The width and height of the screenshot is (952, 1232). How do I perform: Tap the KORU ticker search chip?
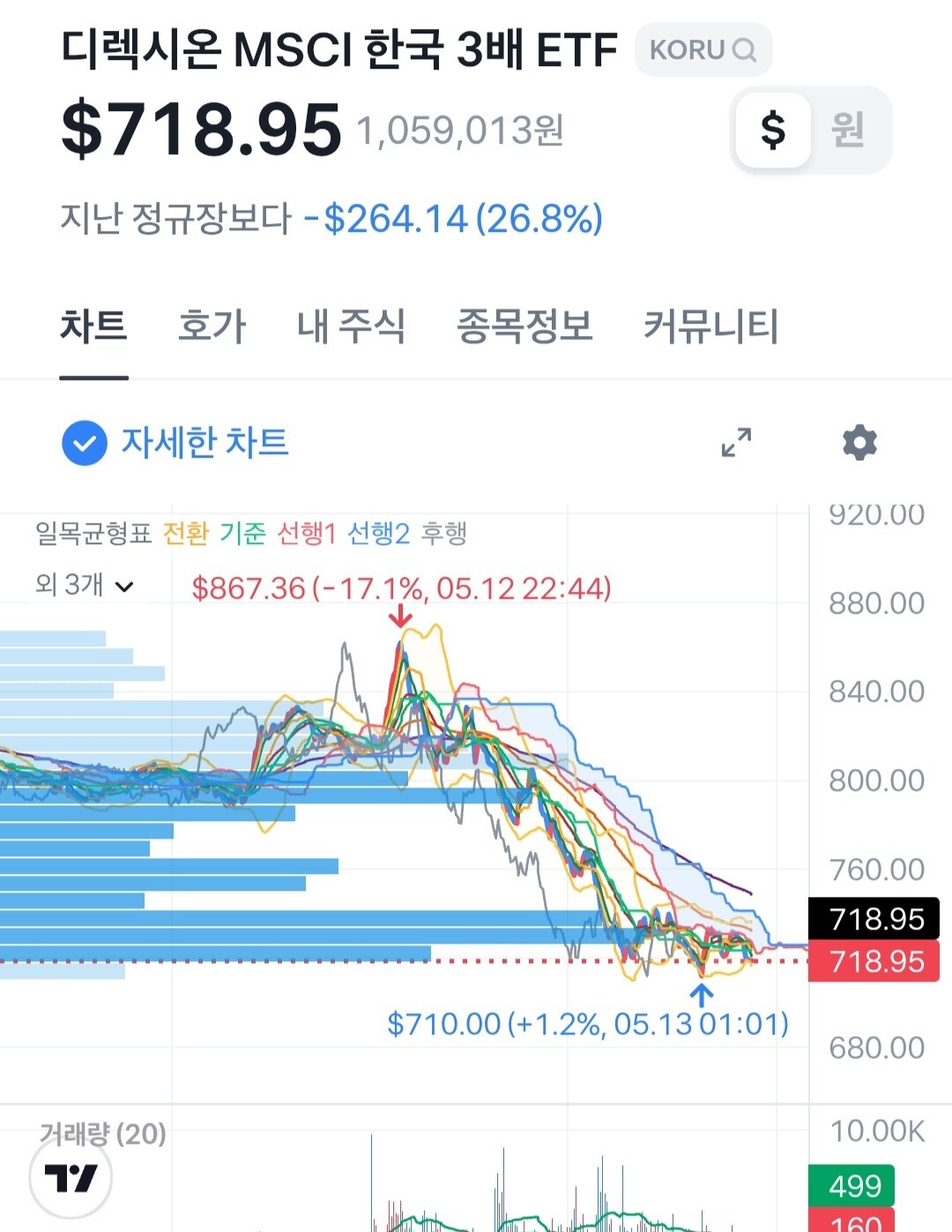[703, 49]
